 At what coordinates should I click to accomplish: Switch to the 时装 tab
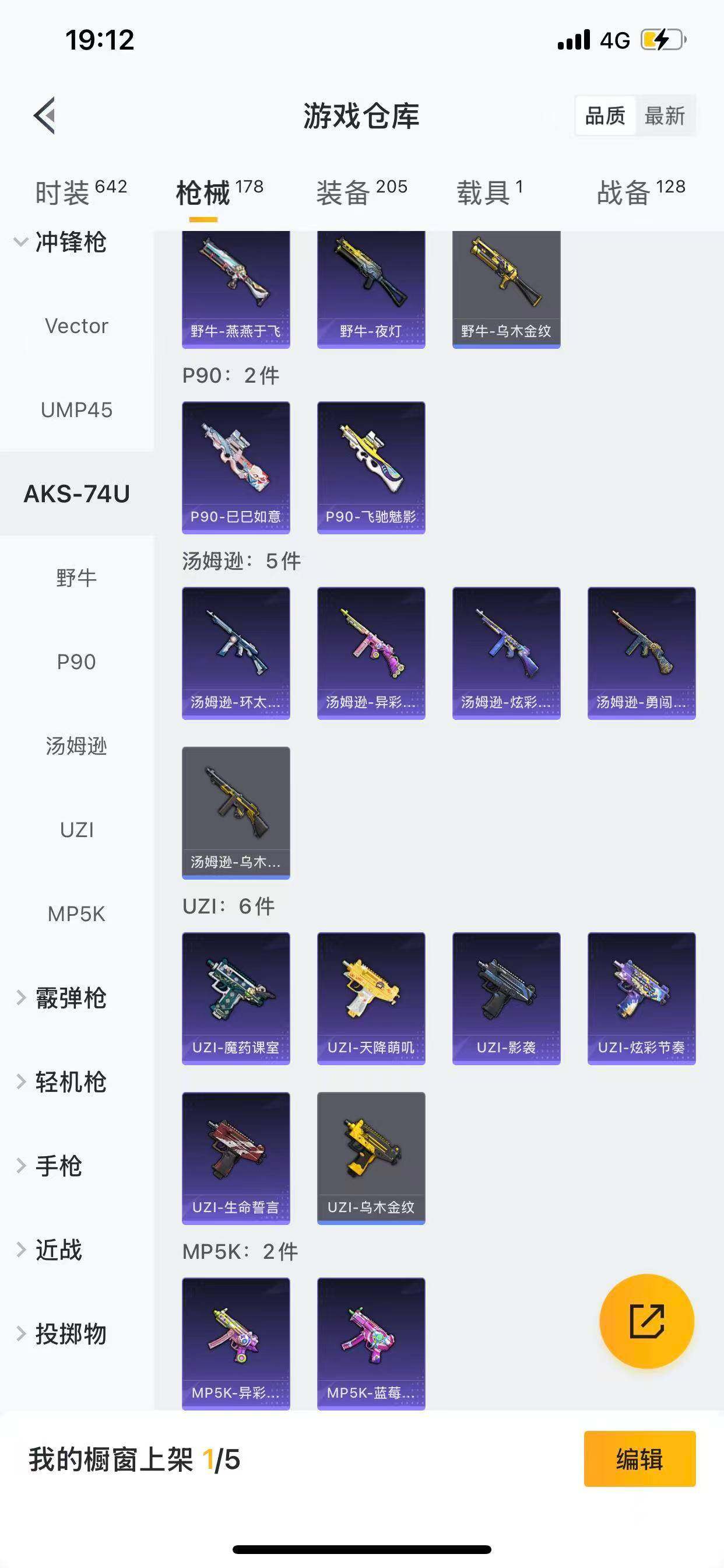(80, 192)
